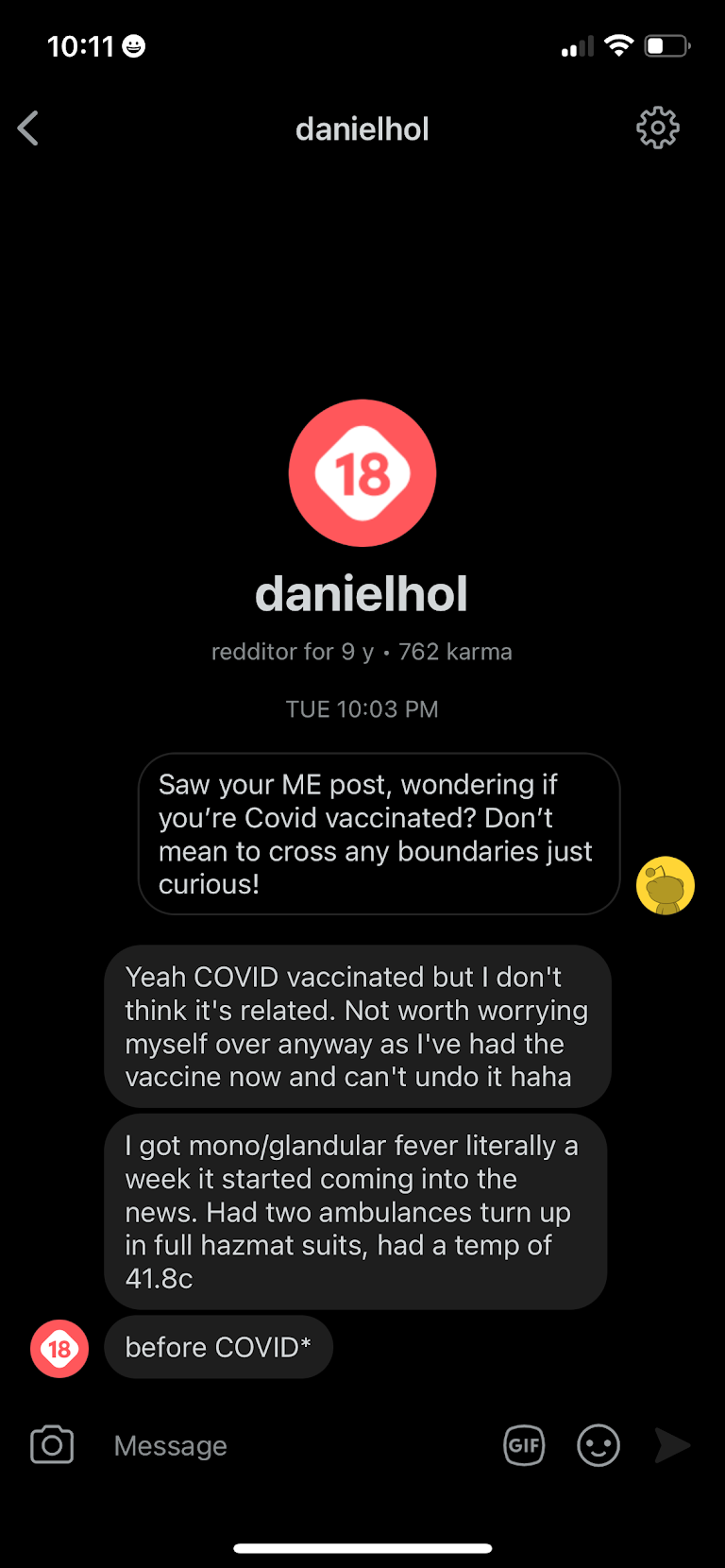Open danielhol username in header

pyautogui.click(x=362, y=128)
